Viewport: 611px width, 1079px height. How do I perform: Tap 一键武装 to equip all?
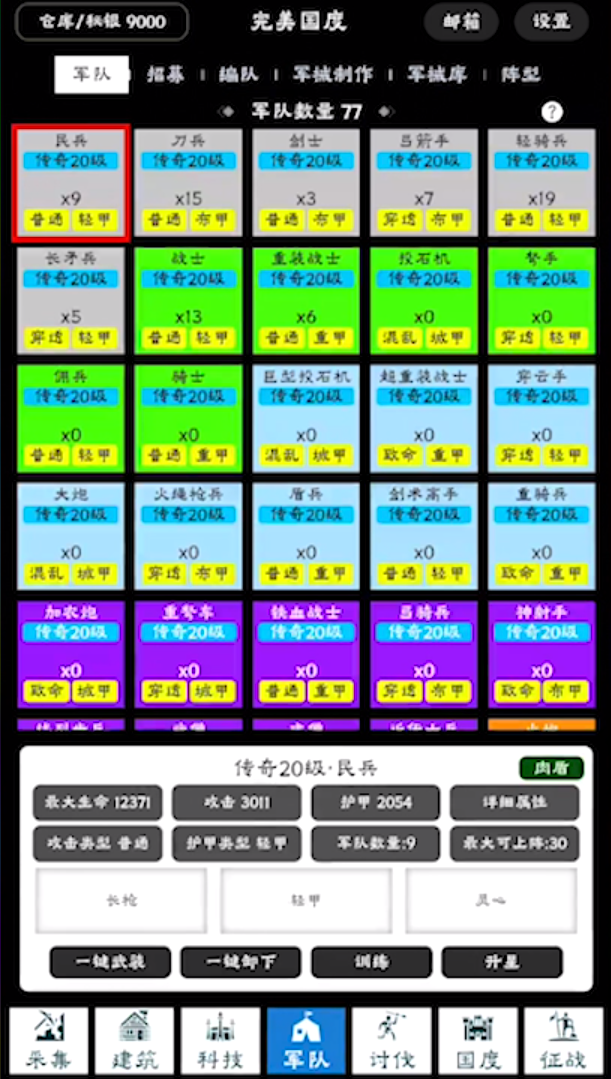point(110,962)
